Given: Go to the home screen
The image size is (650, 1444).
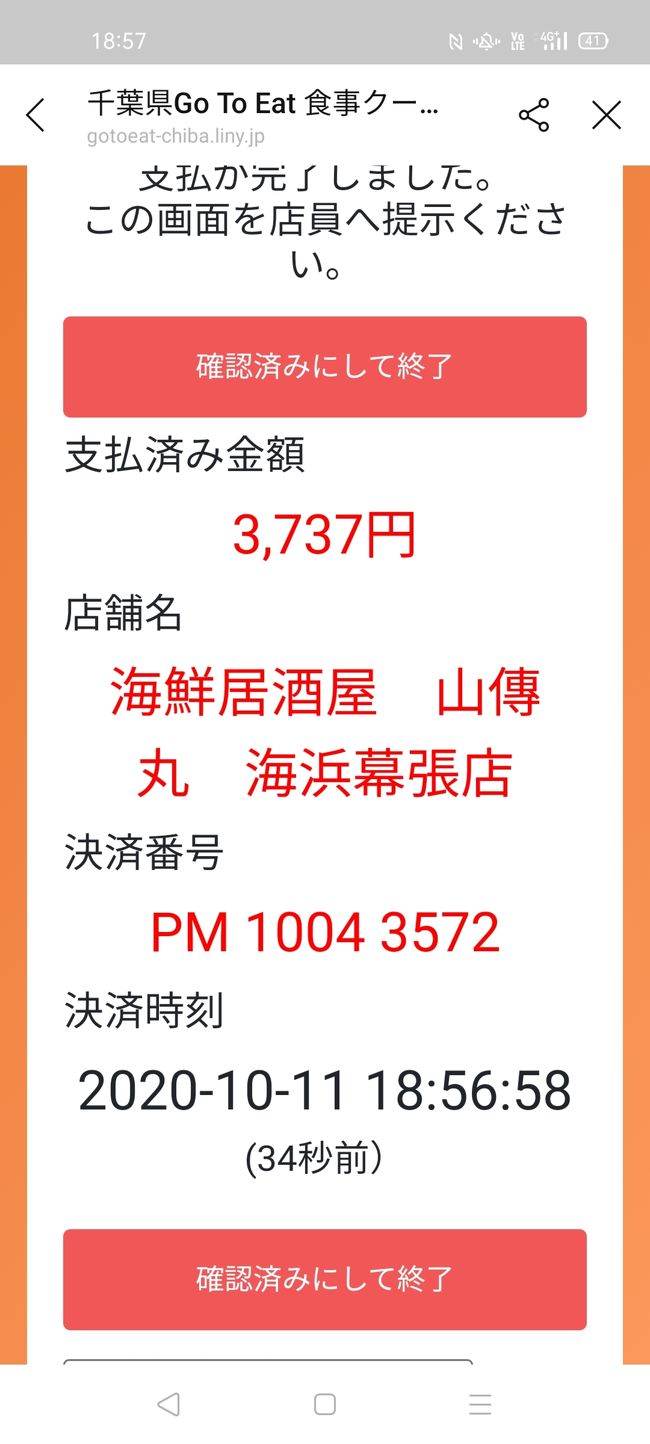Looking at the screenshot, I should tap(325, 1404).
